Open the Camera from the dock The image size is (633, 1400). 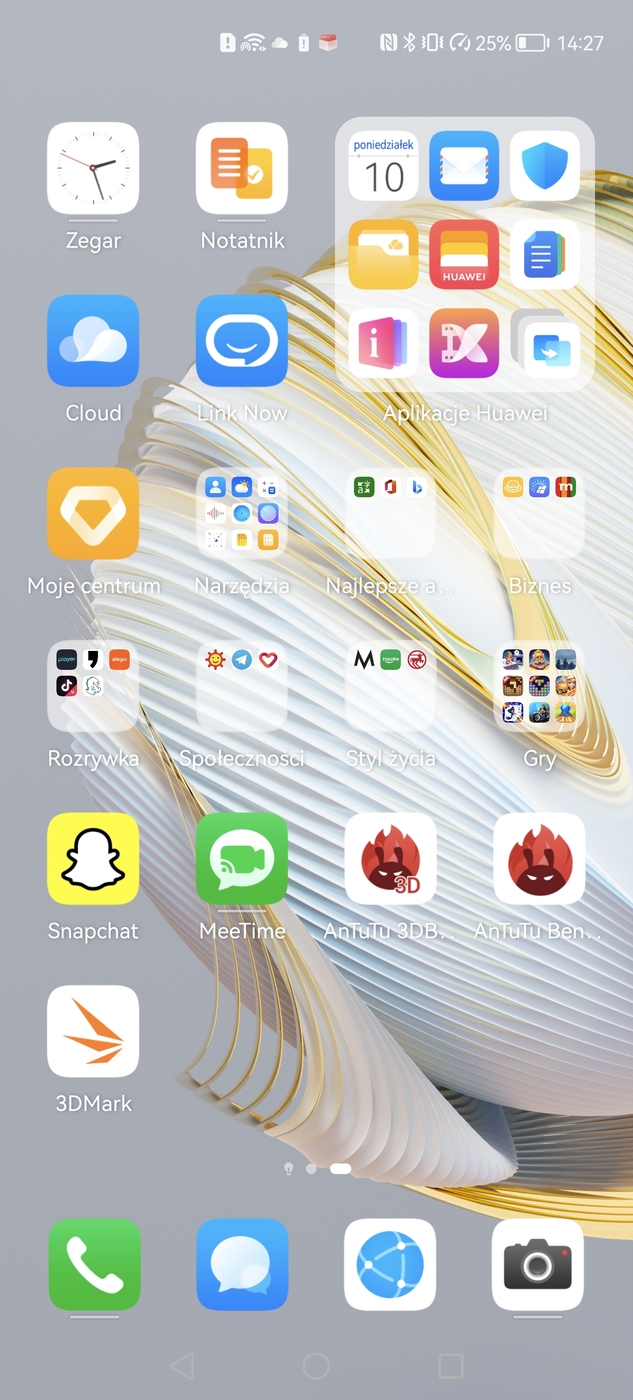pos(538,1264)
